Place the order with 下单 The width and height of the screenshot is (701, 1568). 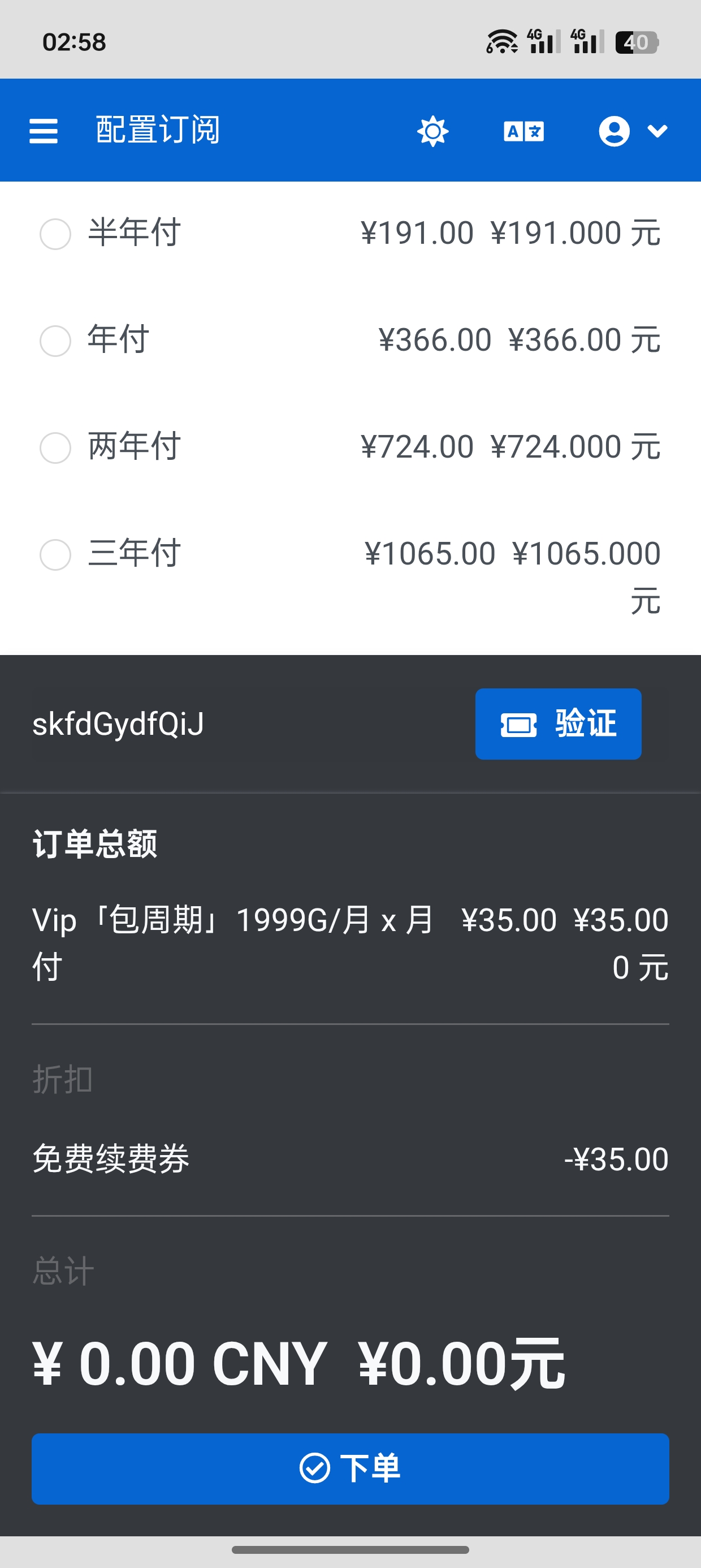350,1469
